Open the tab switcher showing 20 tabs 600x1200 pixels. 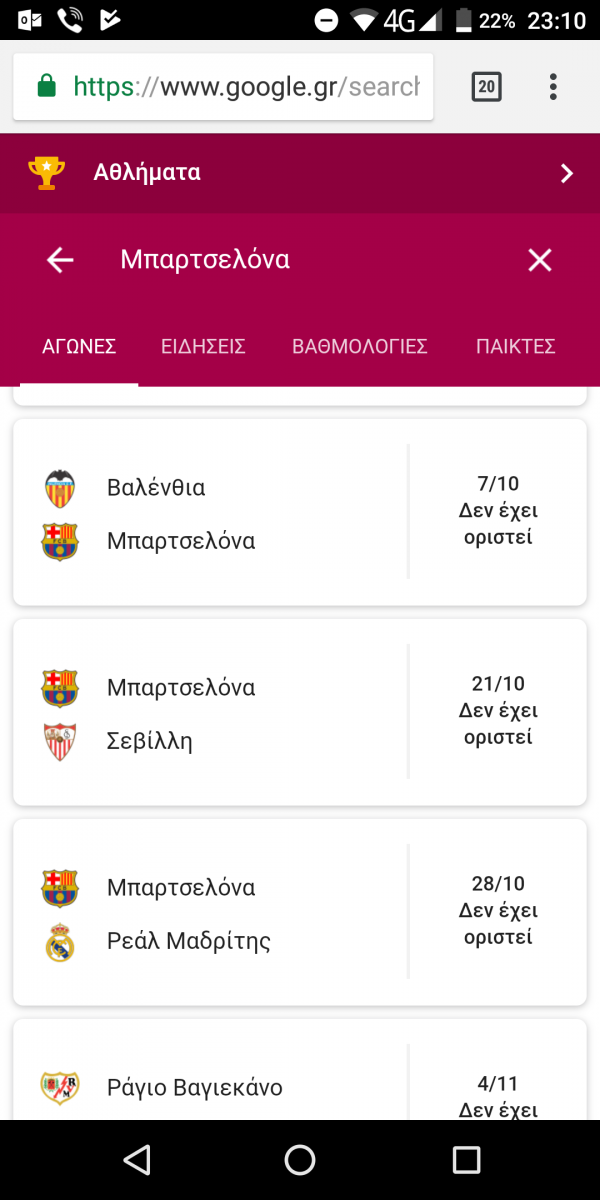click(487, 87)
